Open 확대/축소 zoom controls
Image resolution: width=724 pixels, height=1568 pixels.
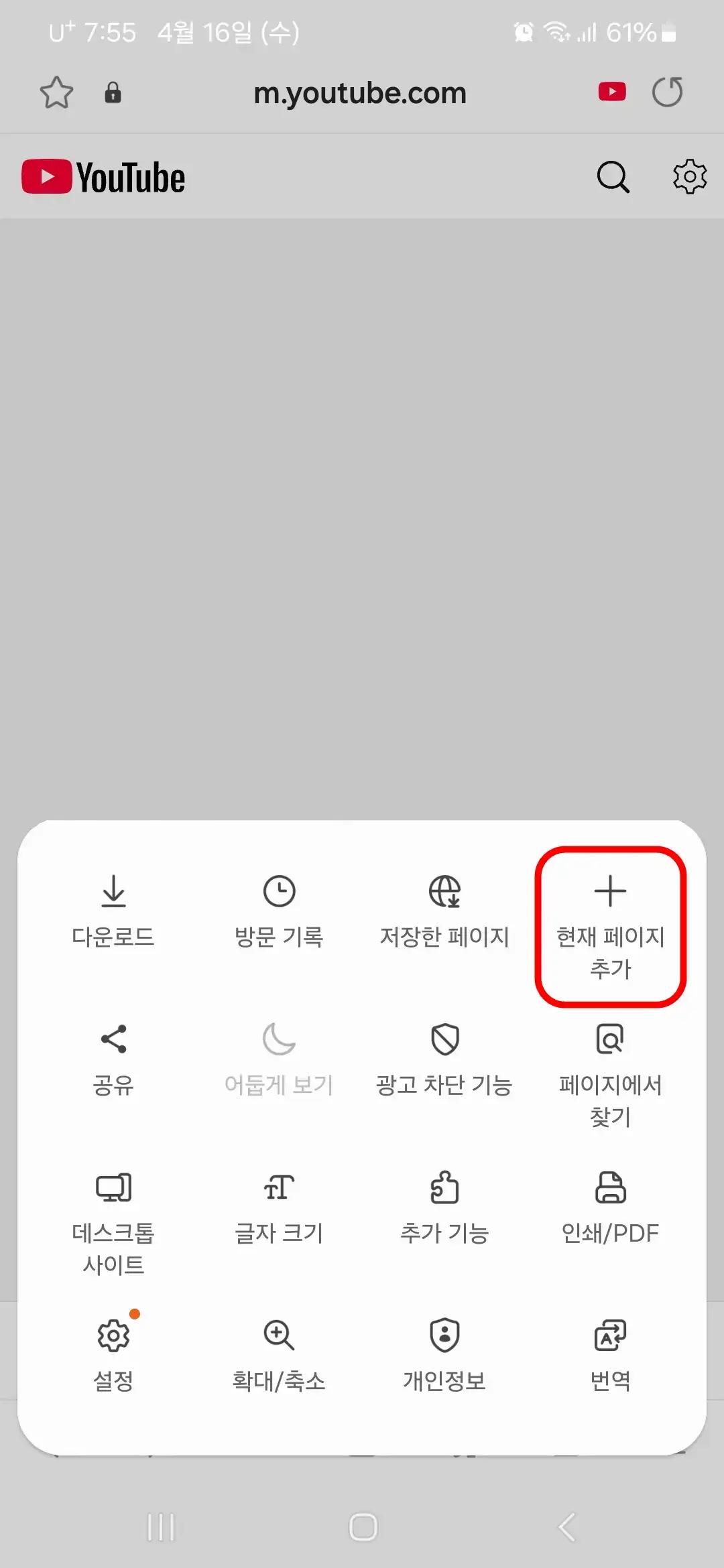[278, 1354]
